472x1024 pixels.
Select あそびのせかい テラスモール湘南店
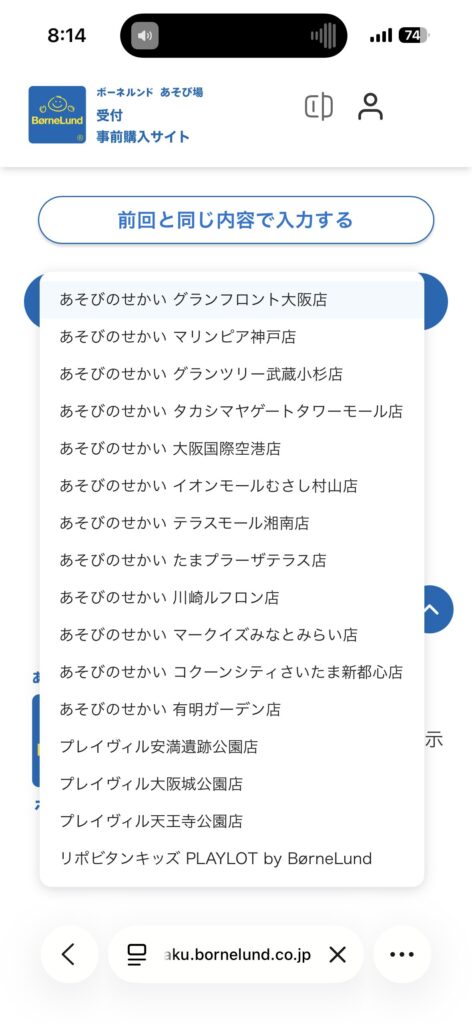[x=232, y=523]
